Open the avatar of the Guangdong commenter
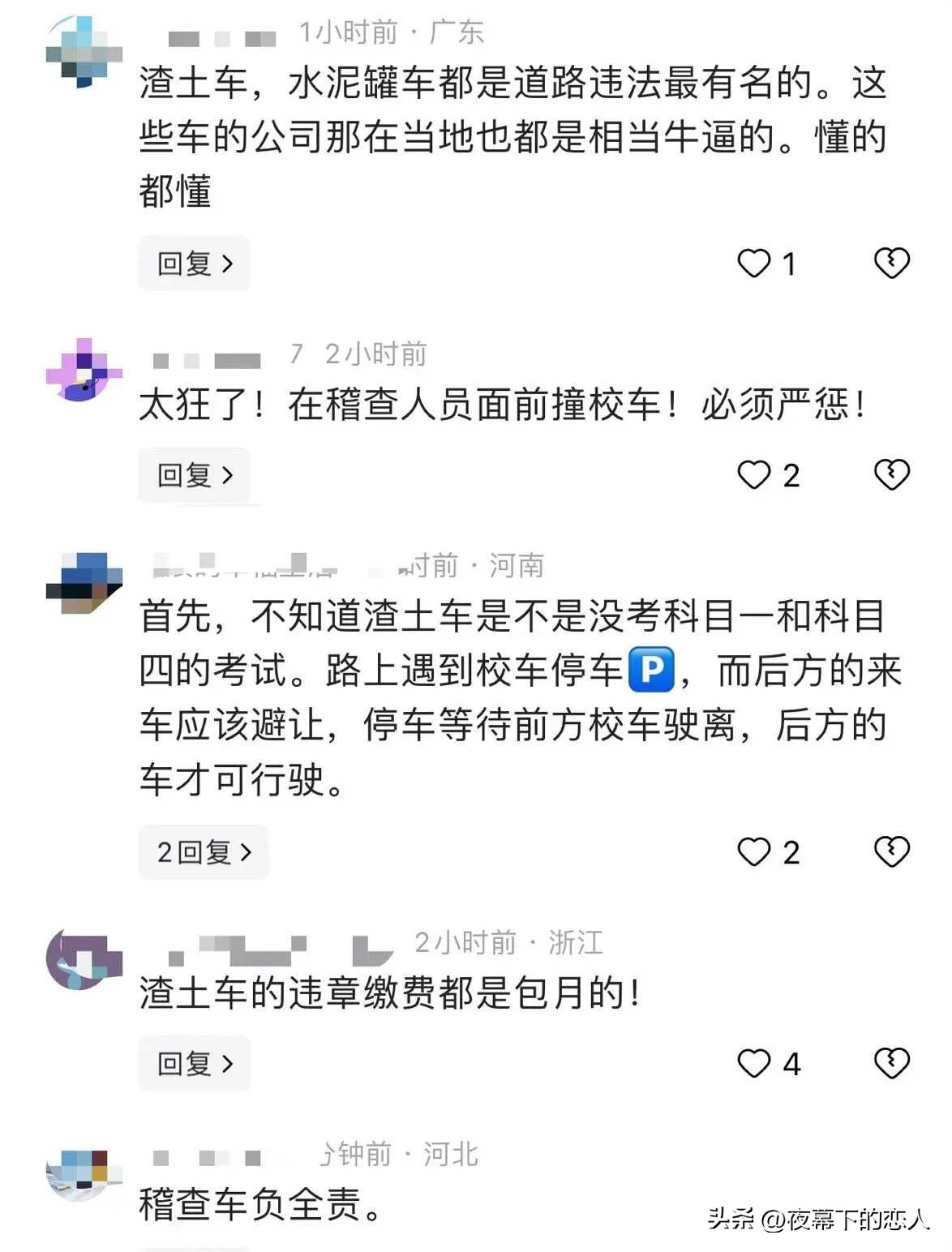Screen dimensions: 952x1252 84,50
